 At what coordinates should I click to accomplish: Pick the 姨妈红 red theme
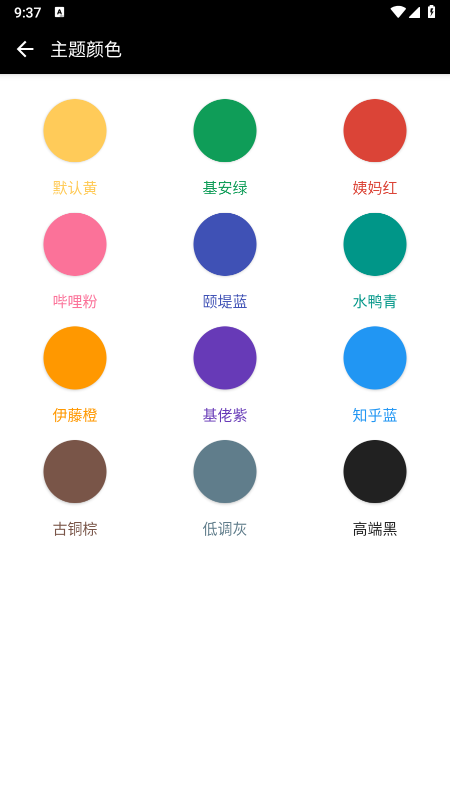375,131
